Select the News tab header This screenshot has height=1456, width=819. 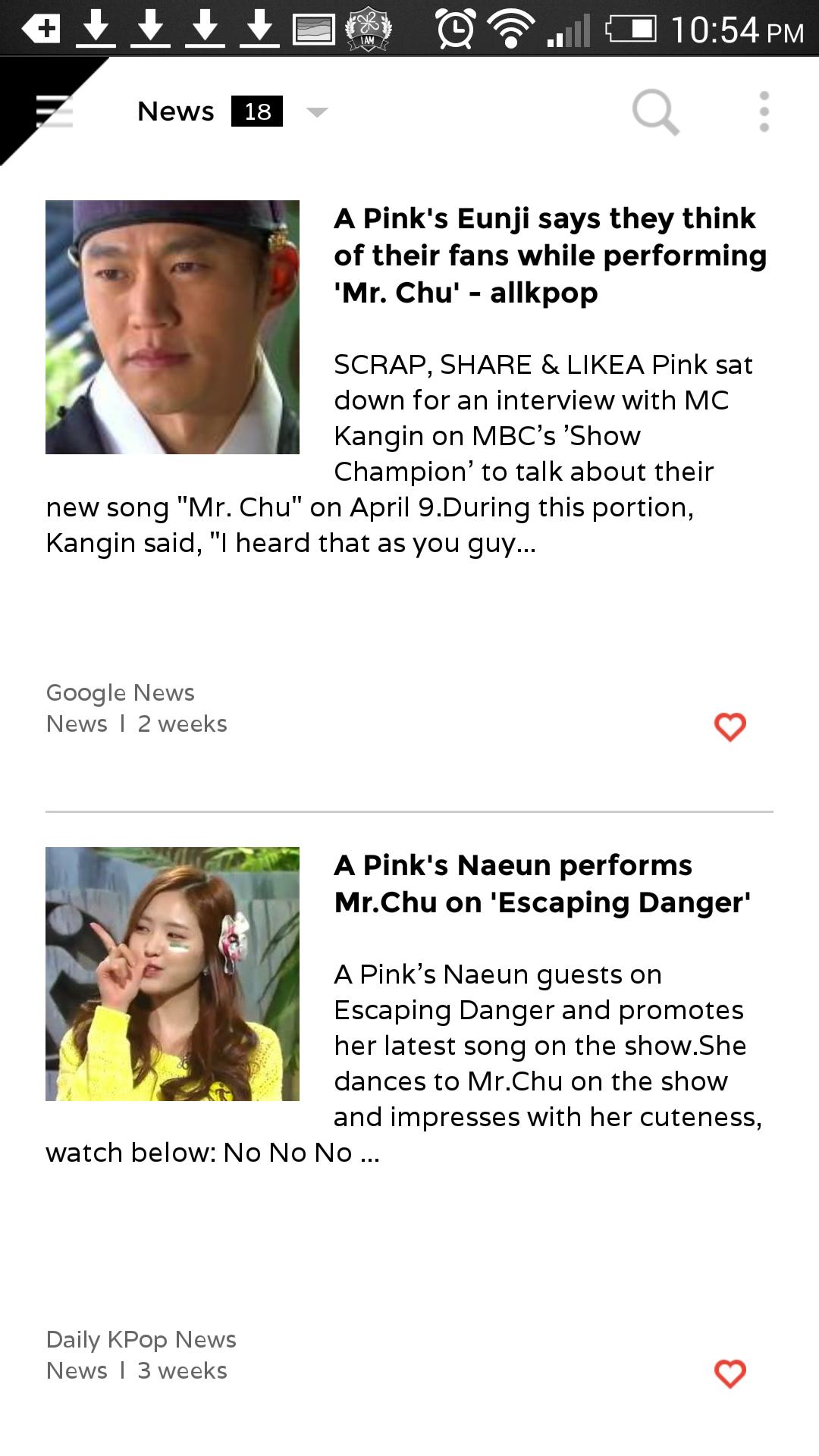coord(174,111)
